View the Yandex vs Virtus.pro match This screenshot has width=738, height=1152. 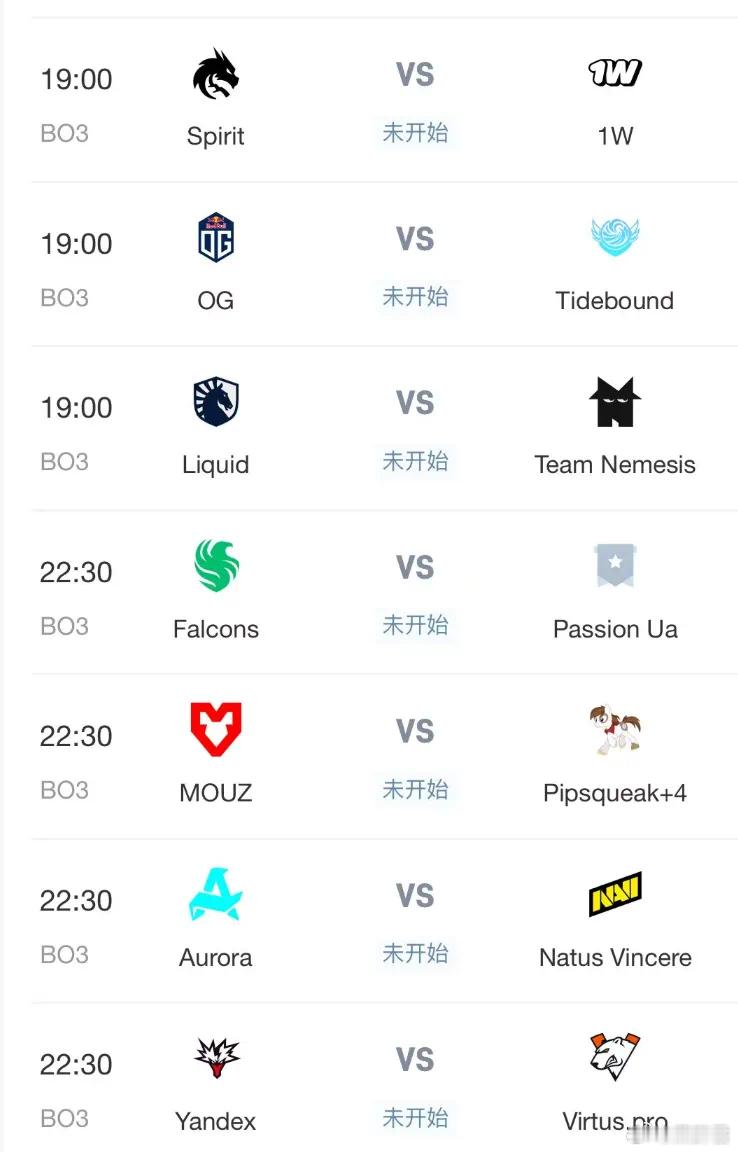[x=414, y=1085]
